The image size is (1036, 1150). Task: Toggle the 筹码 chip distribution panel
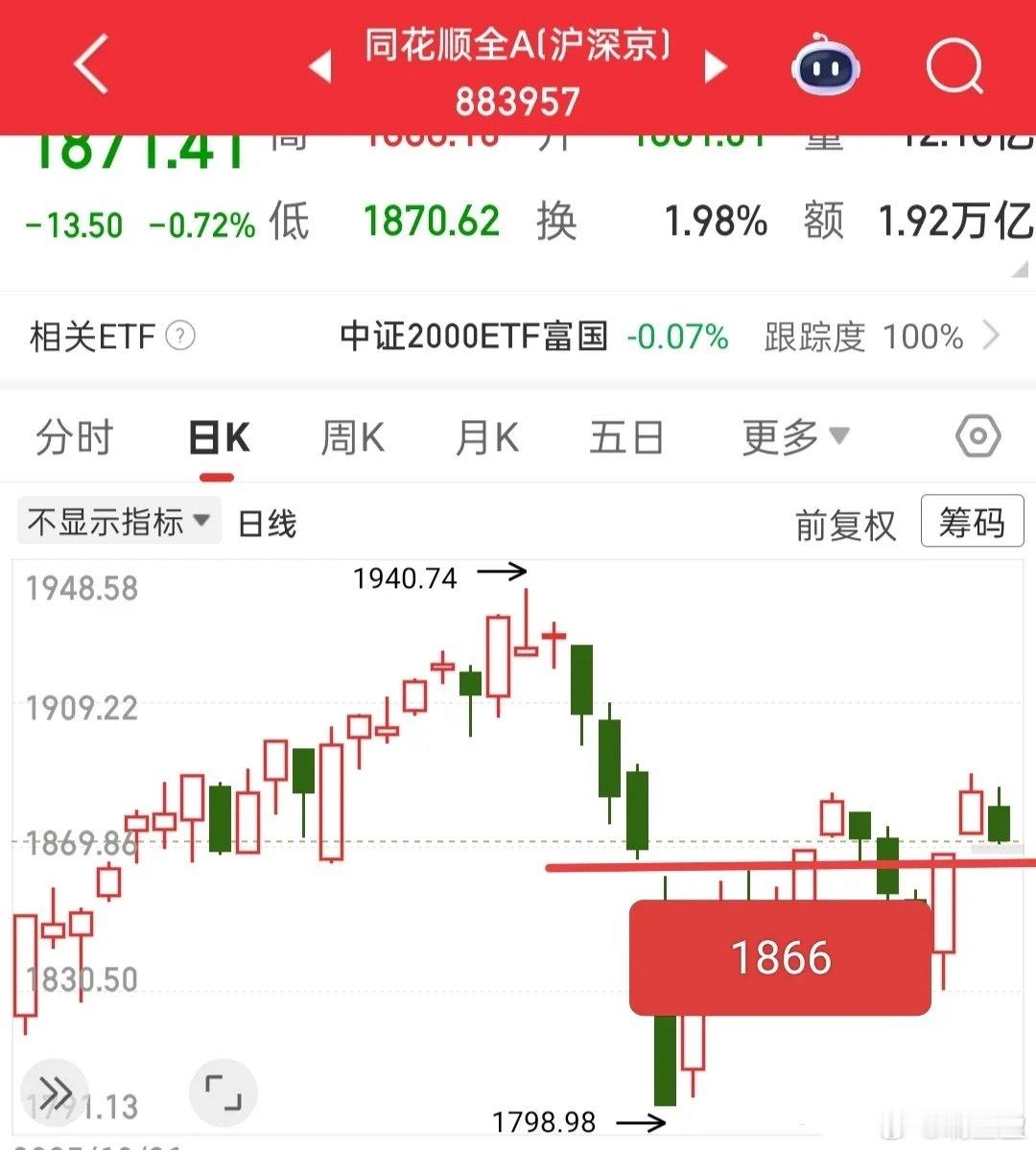(x=972, y=523)
